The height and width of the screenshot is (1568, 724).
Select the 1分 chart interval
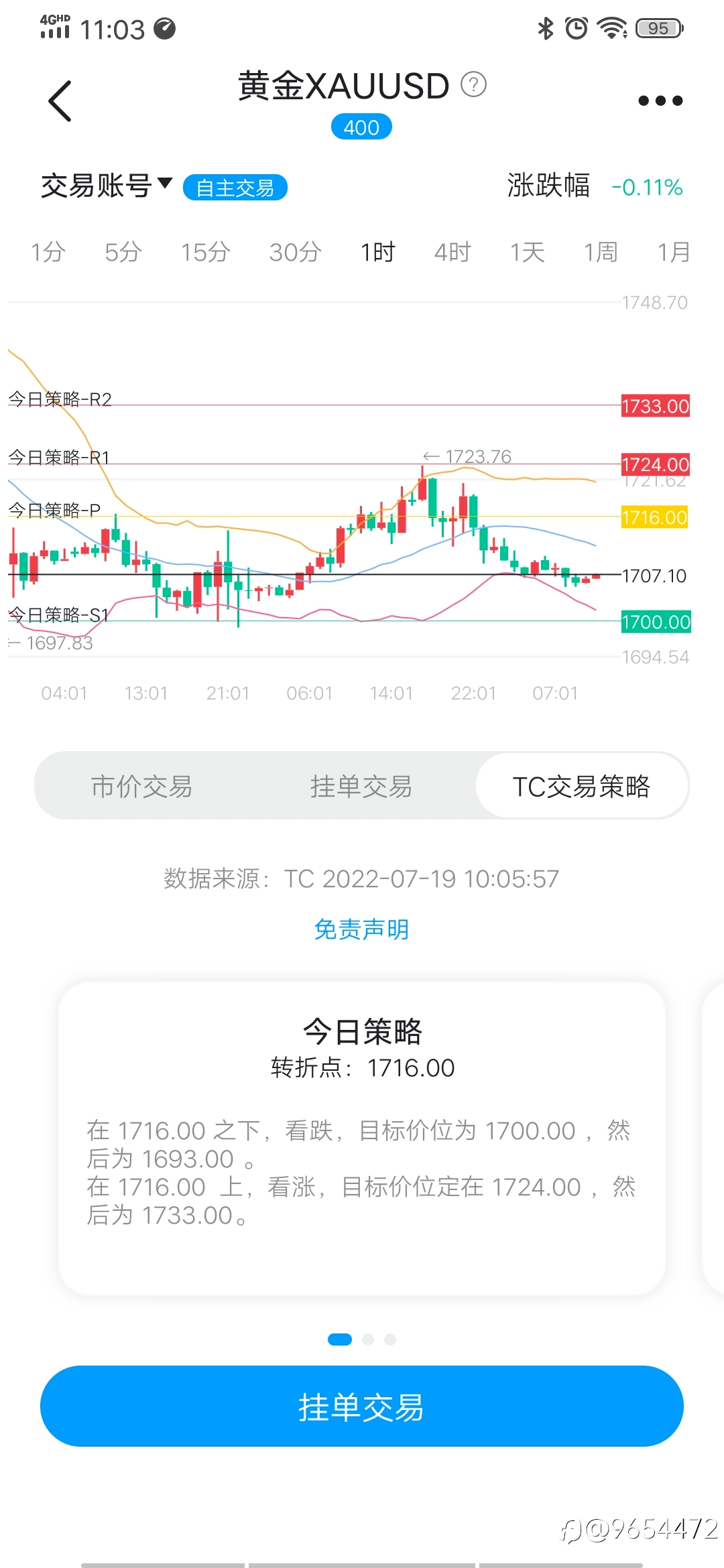(48, 253)
